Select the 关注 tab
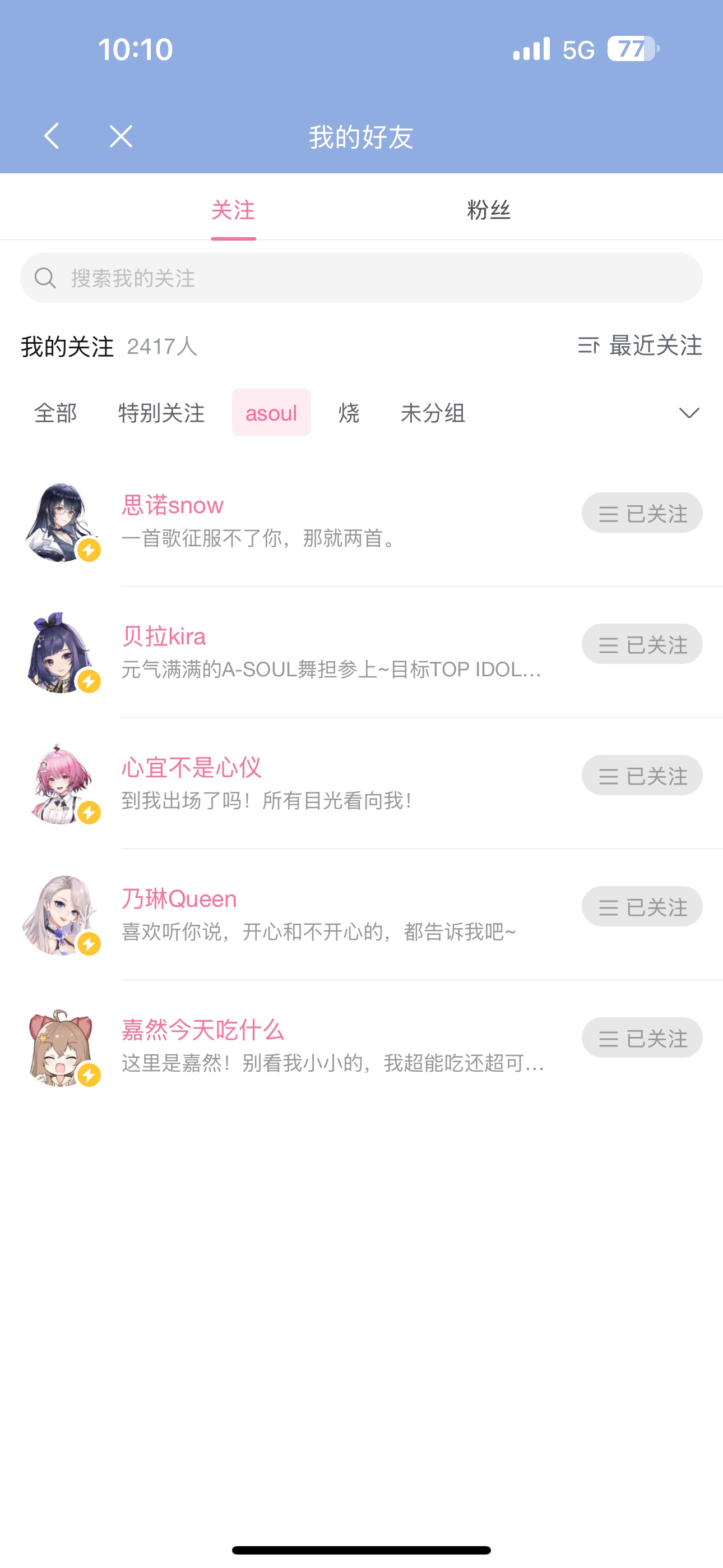Viewport: 723px width, 1568px height. 233,210
